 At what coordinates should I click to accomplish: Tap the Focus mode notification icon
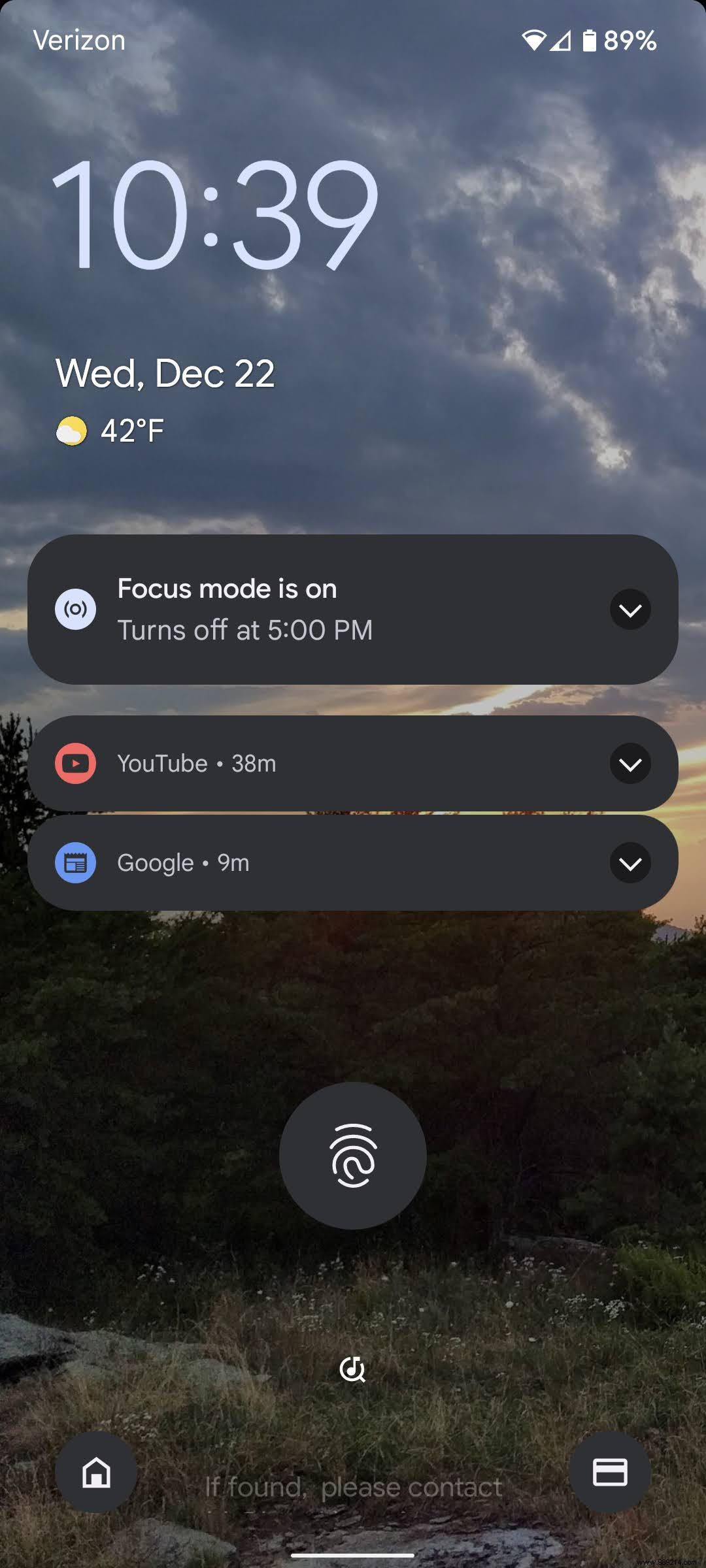(x=75, y=609)
